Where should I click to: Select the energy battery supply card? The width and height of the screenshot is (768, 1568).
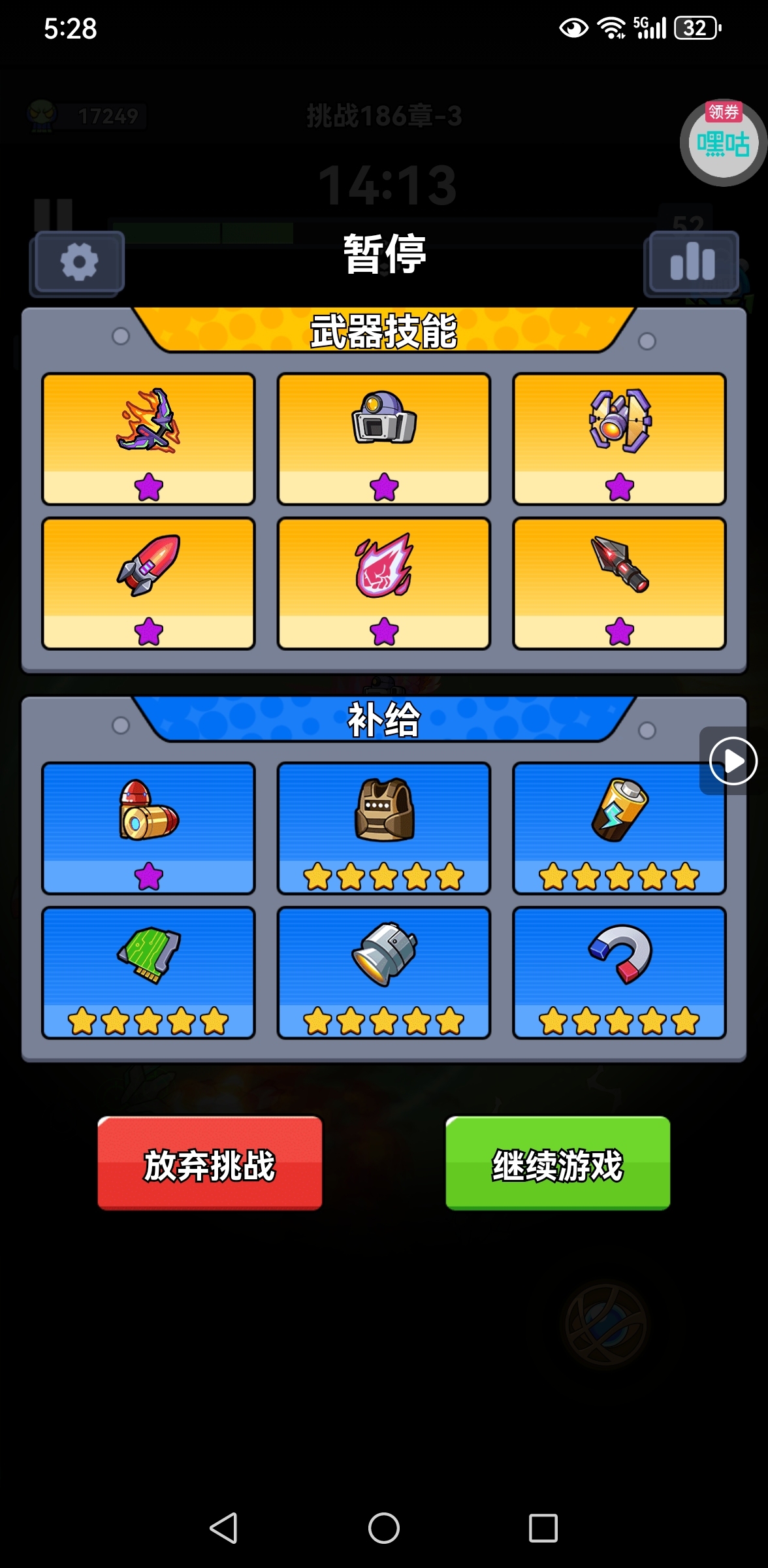tap(619, 827)
